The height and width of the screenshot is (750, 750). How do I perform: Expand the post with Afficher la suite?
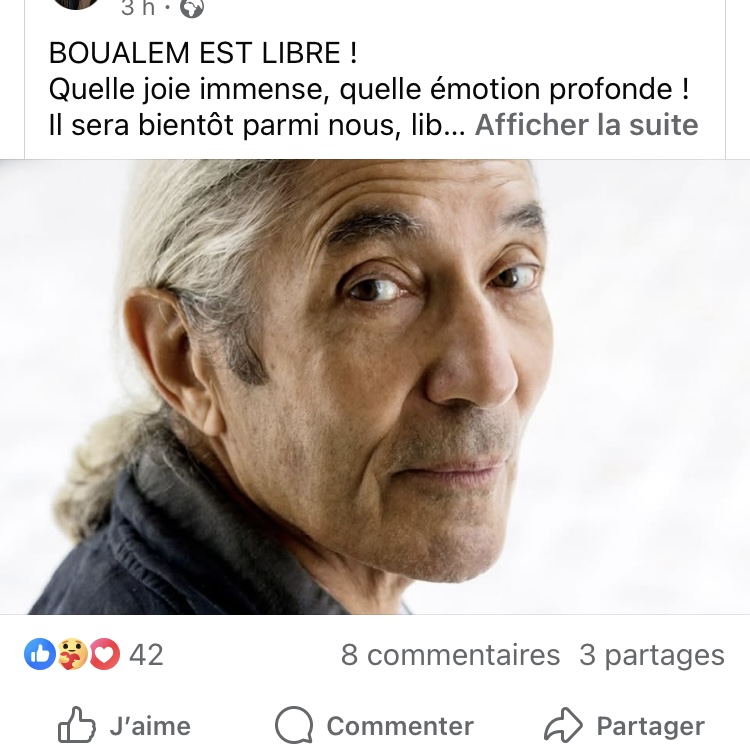pos(586,126)
